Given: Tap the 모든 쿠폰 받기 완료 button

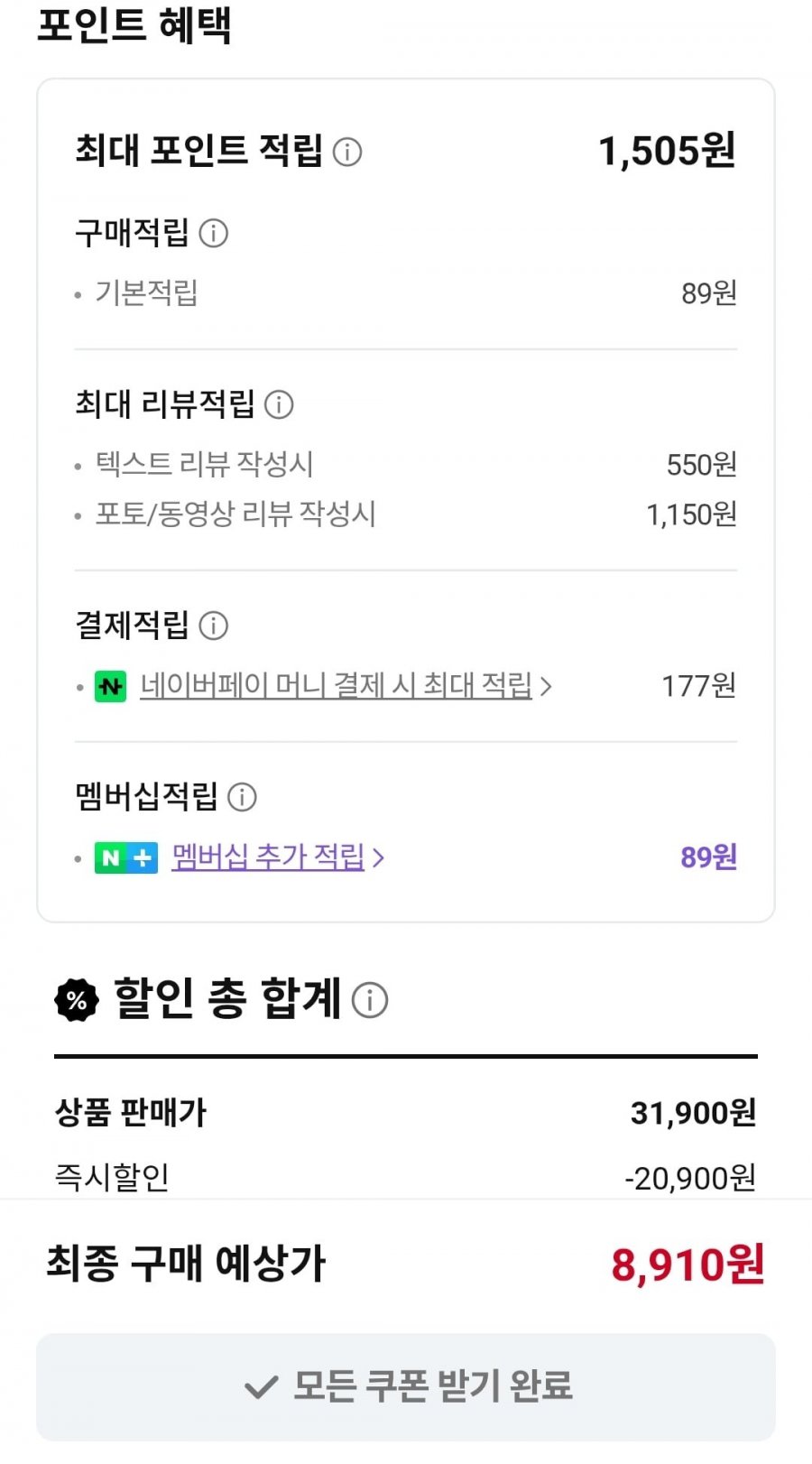Looking at the screenshot, I should coord(406,1386).
